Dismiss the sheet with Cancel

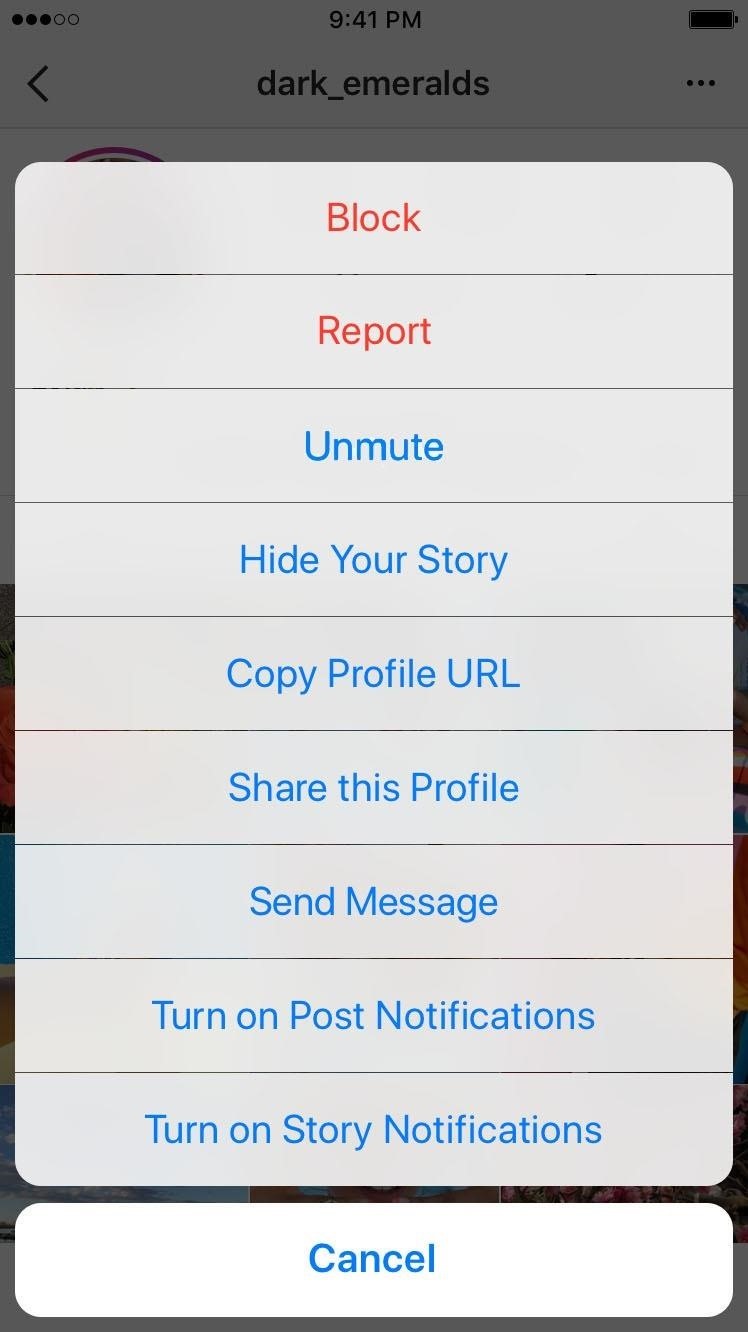[374, 1259]
